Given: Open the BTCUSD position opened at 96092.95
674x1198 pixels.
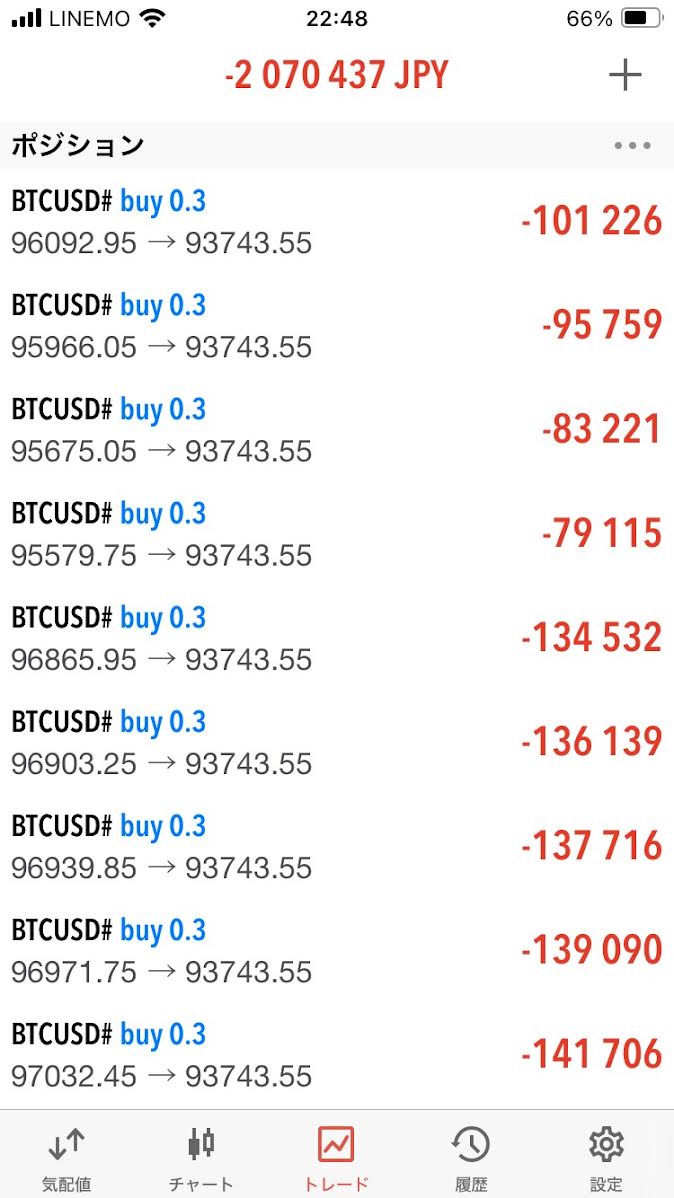Looking at the screenshot, I should [x=336, y=221].
